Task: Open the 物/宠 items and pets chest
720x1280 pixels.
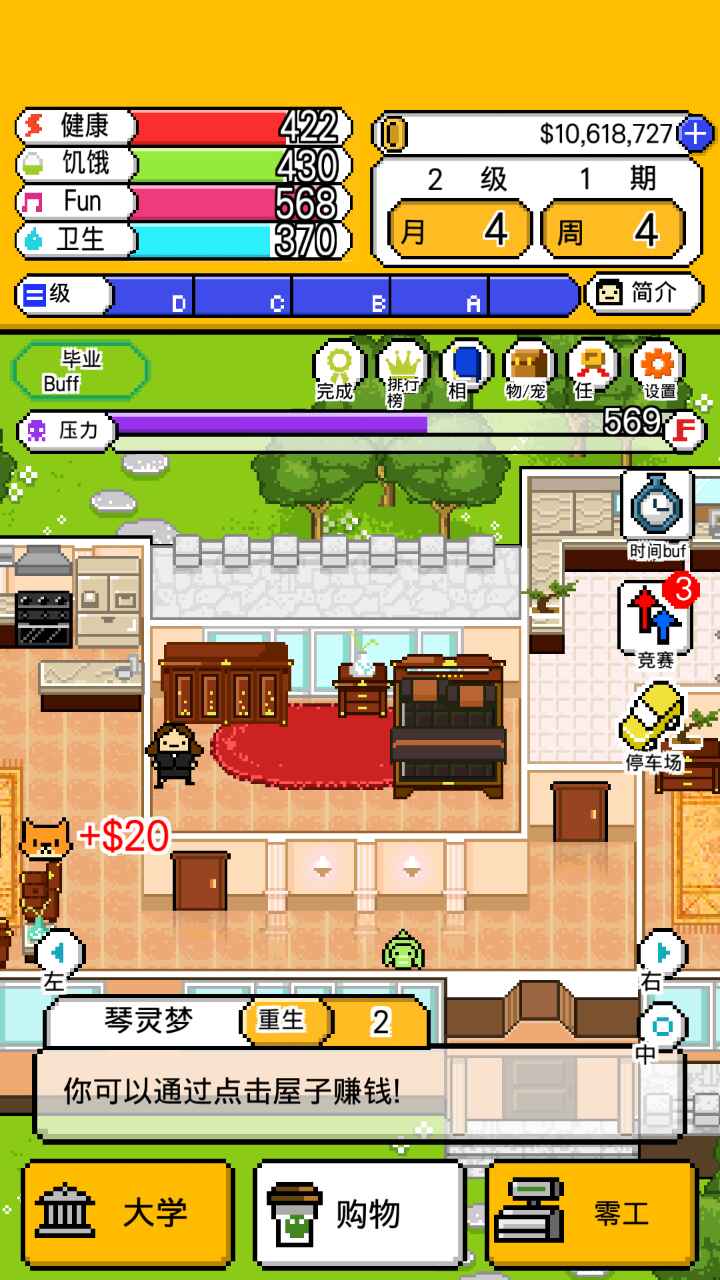Action: click(x=529, y=368)
